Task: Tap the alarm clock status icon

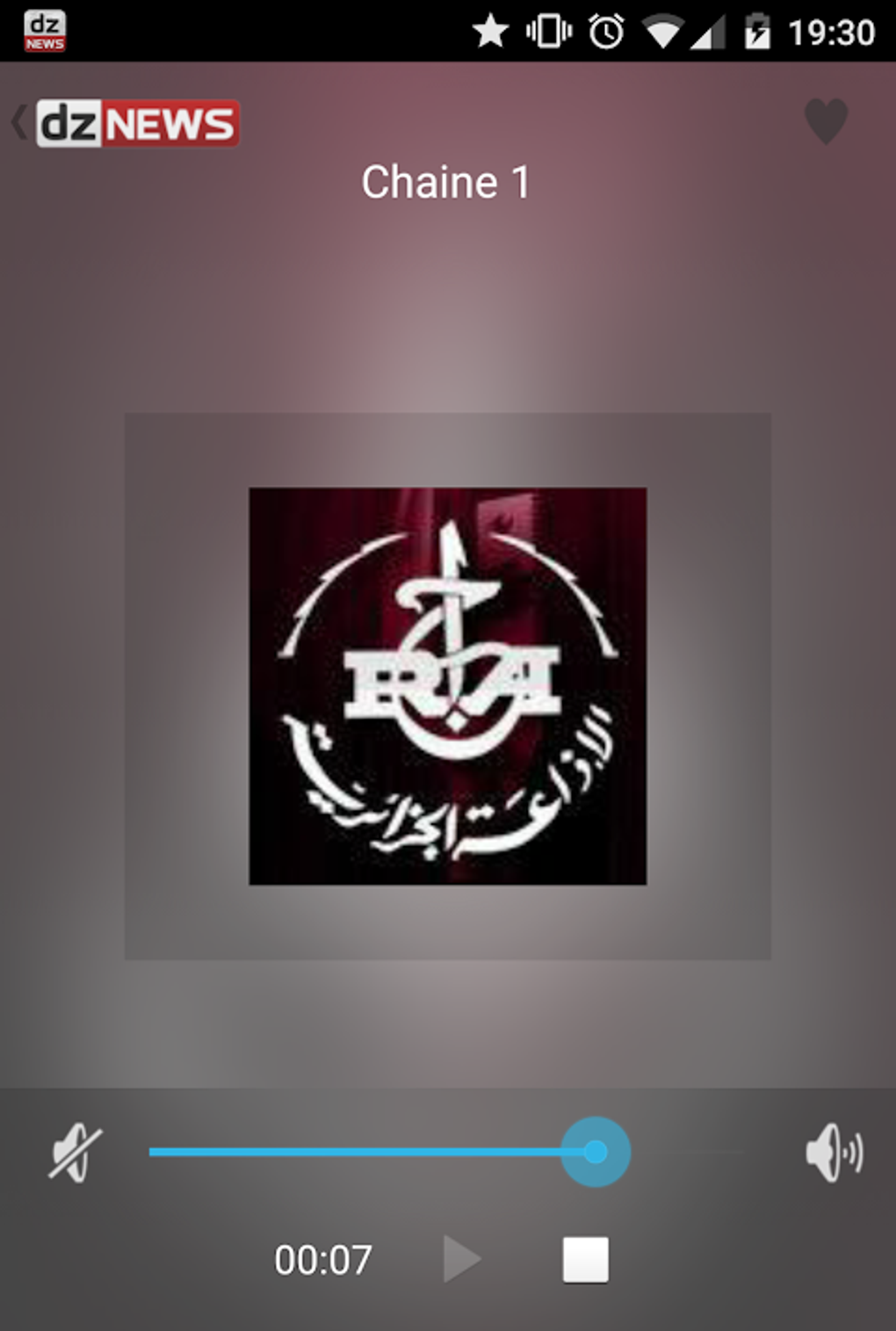Action: point(605,31)
